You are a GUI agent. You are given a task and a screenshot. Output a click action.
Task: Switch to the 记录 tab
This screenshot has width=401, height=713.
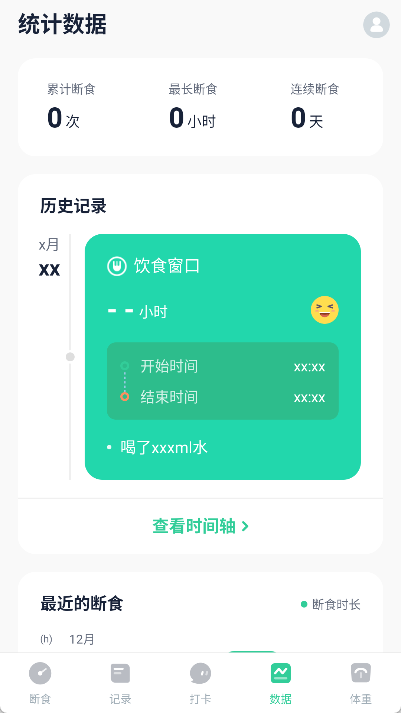[120, 683]
